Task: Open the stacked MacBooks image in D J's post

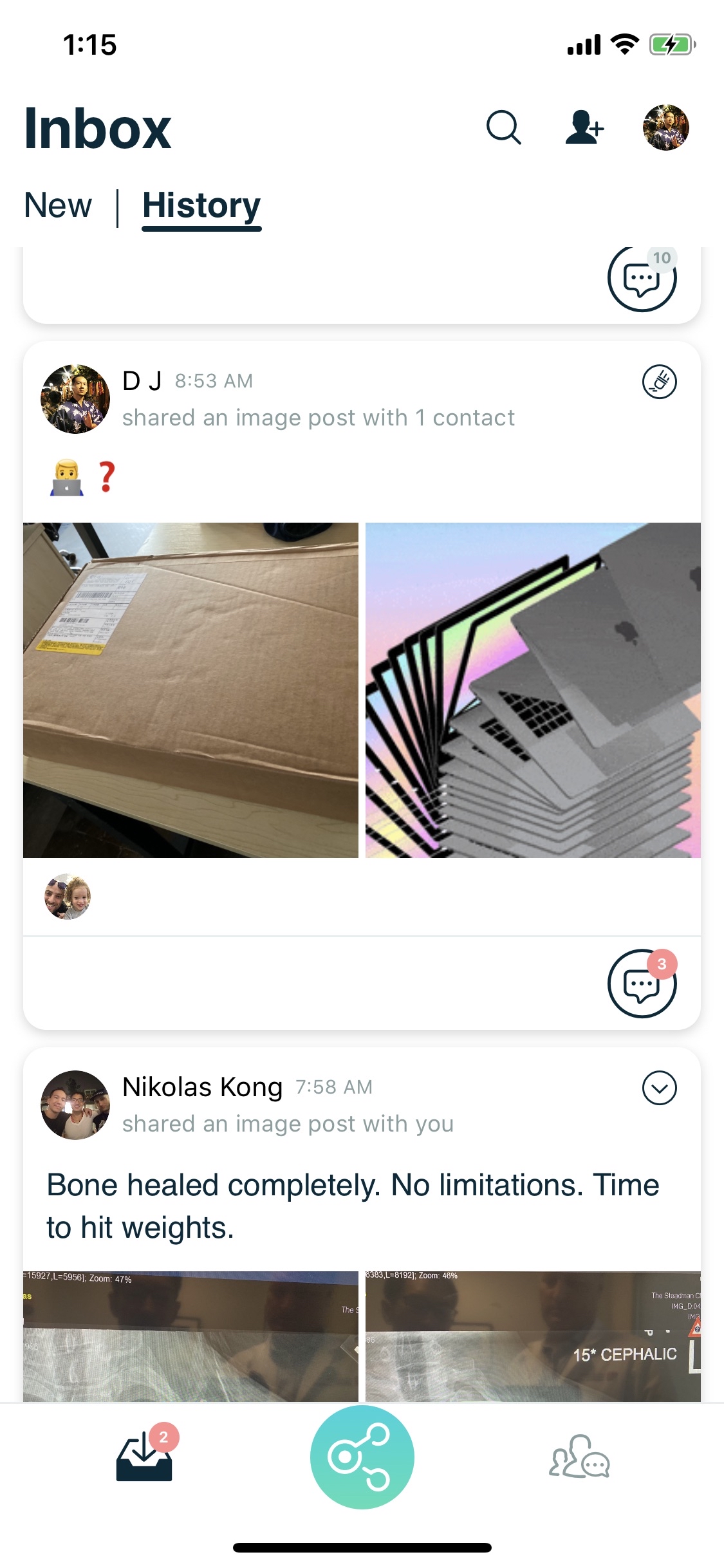Action: tap(533, 690)
